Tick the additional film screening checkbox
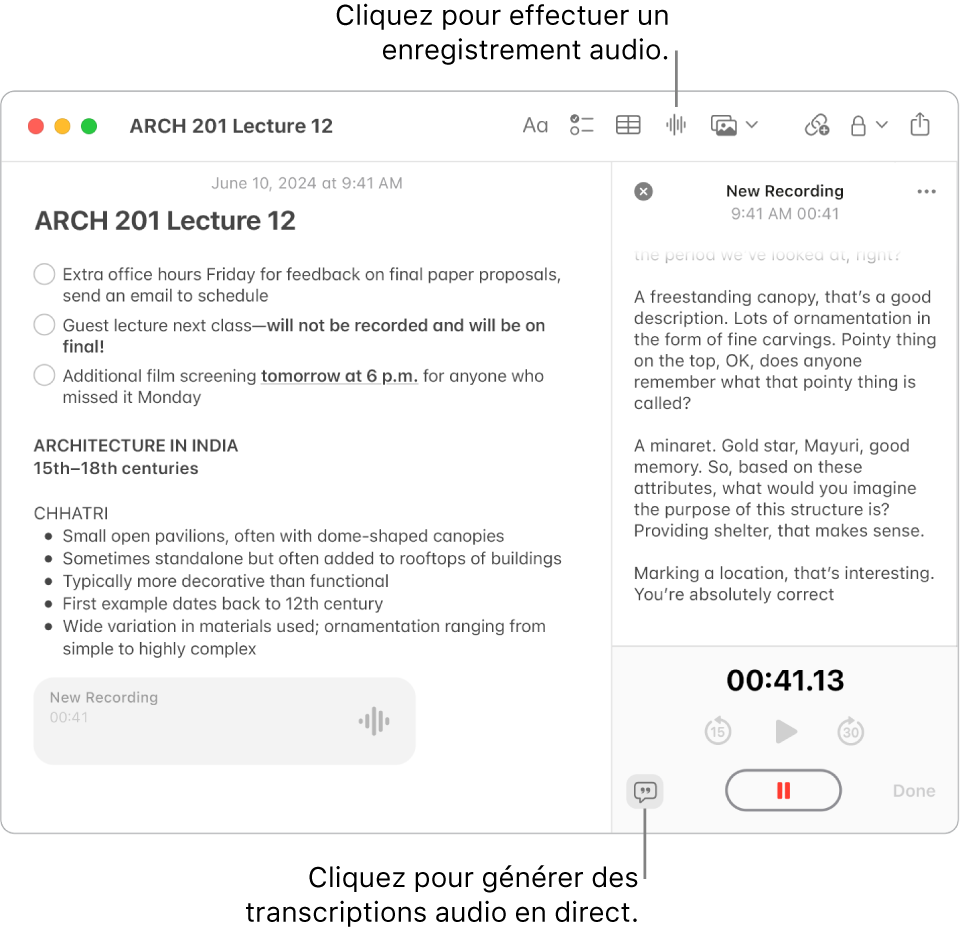This screenshot has width=960, height=934. coord(44,375)
